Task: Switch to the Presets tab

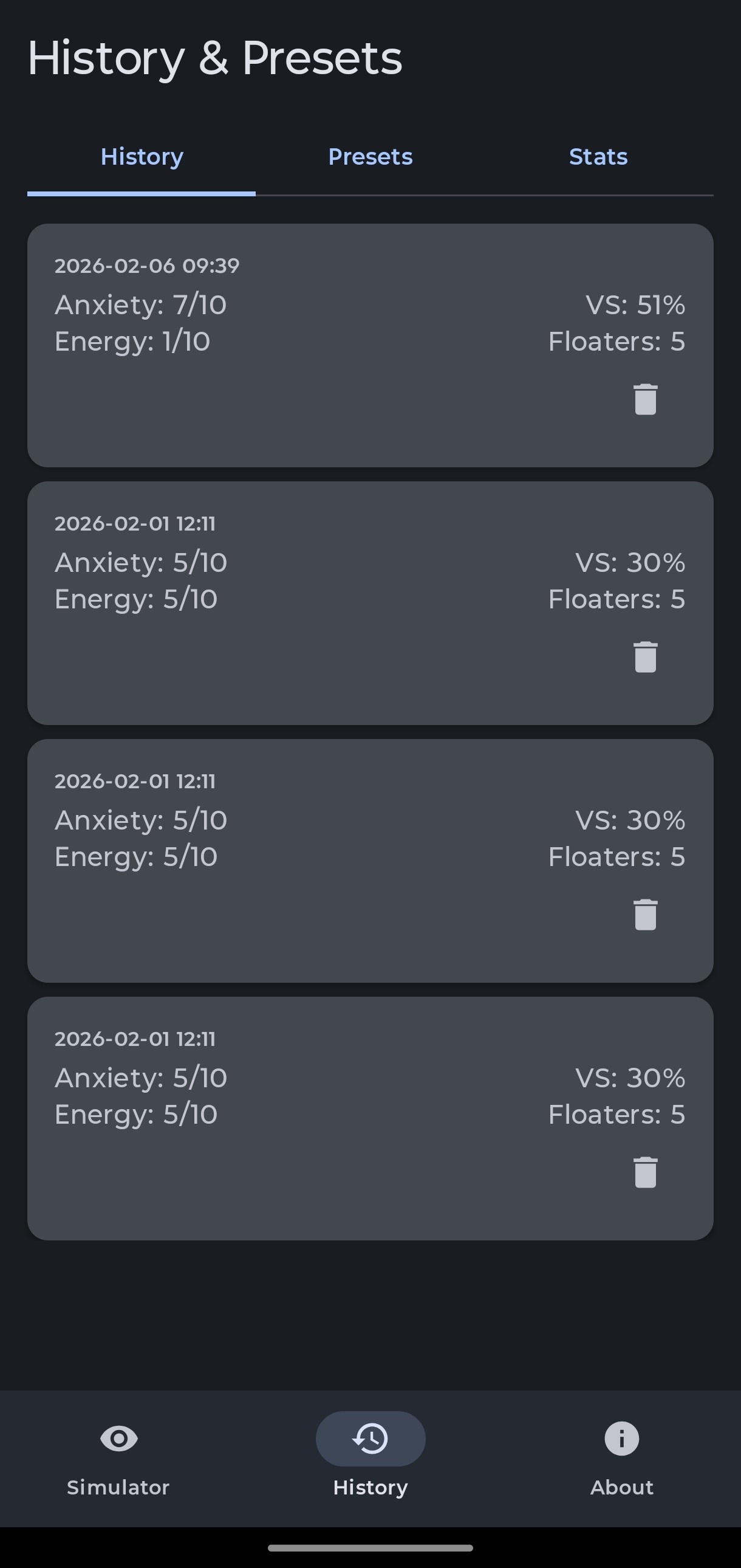Action: coord(370,156)
